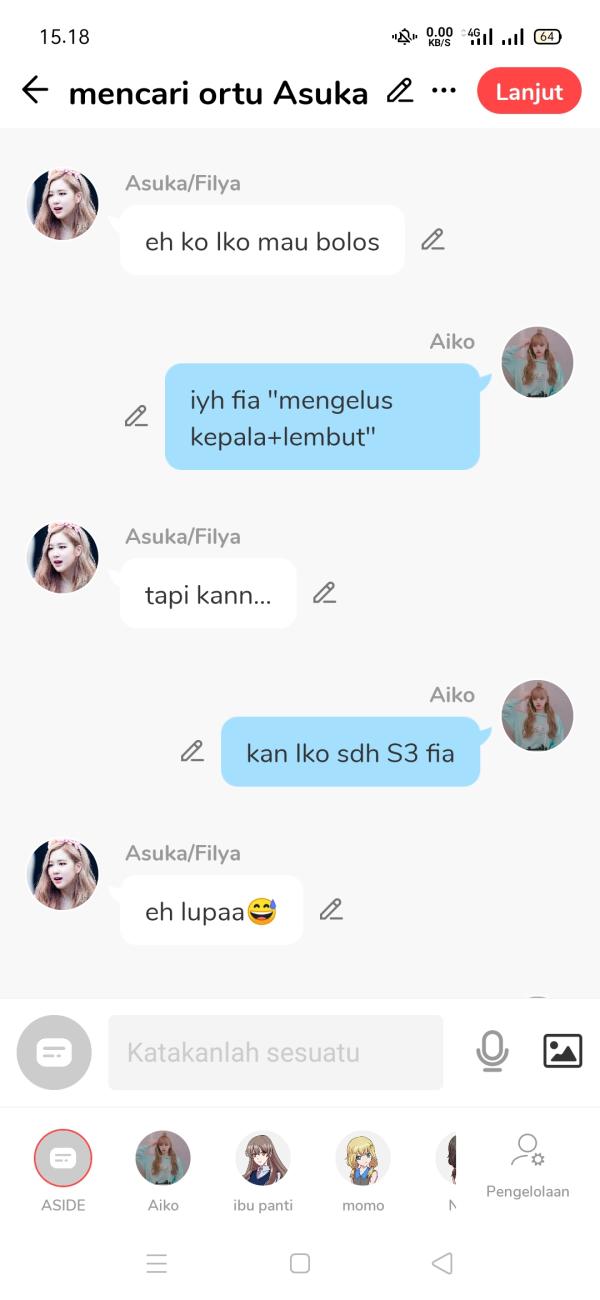600x1300 pixels.
Task: Edit the message "eh ko Iko mau bolos"
Action: click(432, 240)
